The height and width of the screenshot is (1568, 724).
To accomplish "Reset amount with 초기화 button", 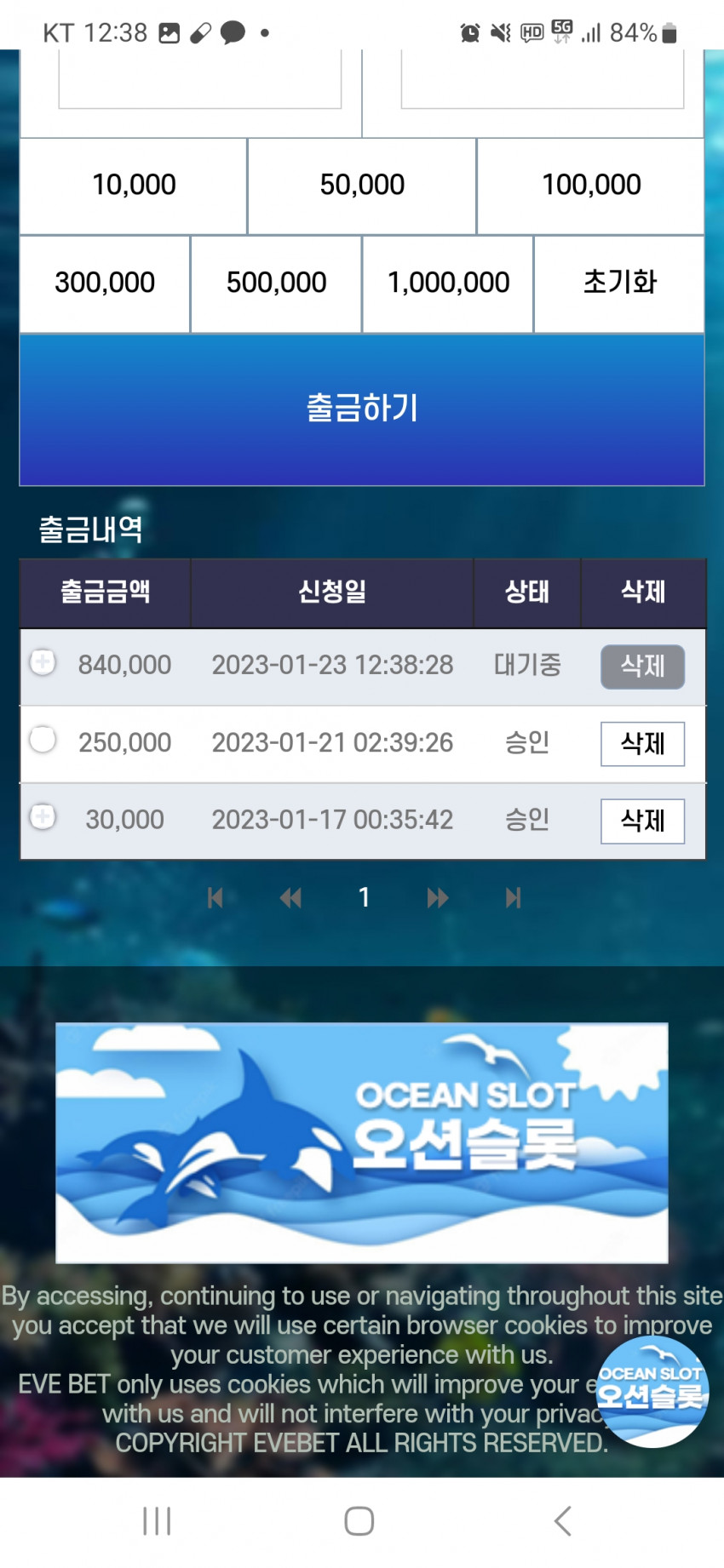I will point(619,283).
